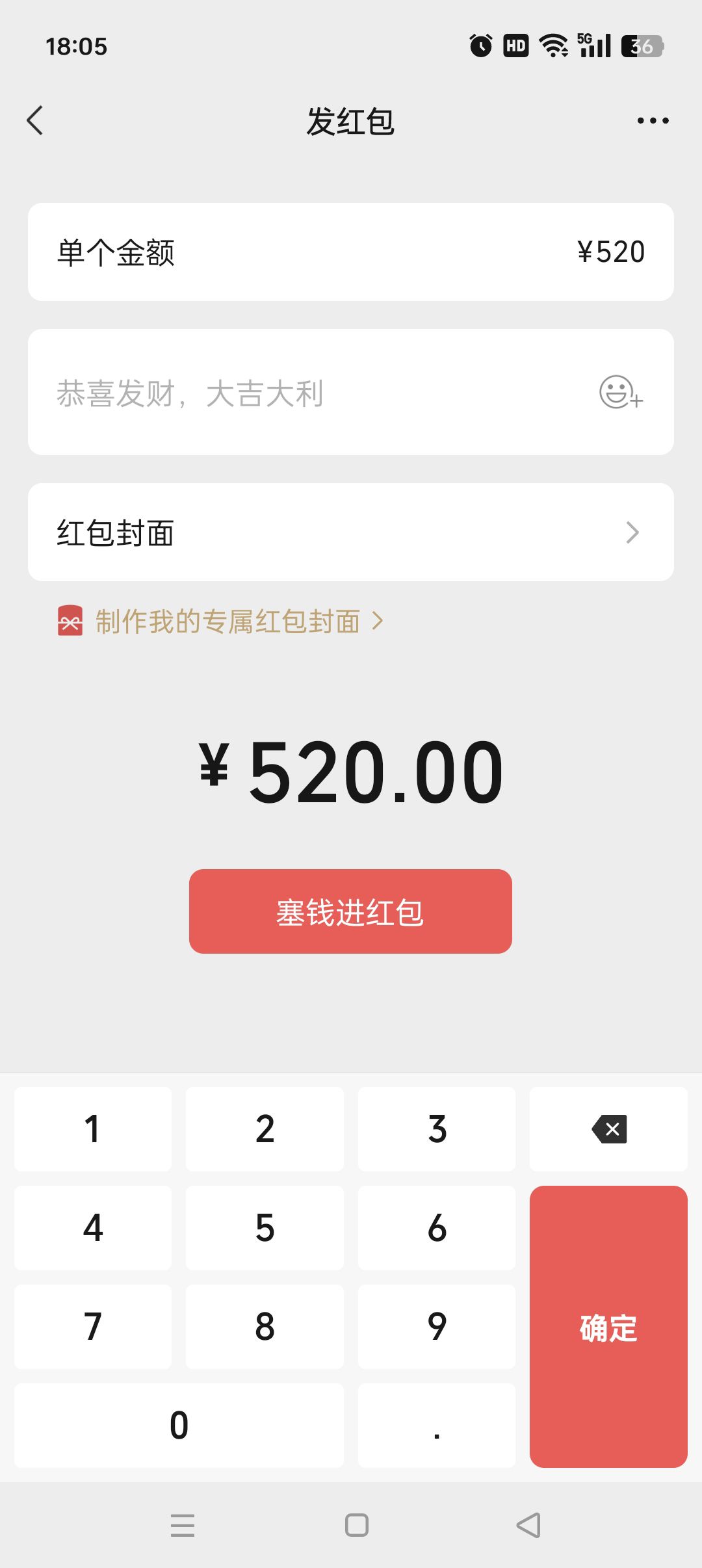702x1568 pixels.
Task: Type digit 5 on the keypad
Action: [x=265, y=1227]
